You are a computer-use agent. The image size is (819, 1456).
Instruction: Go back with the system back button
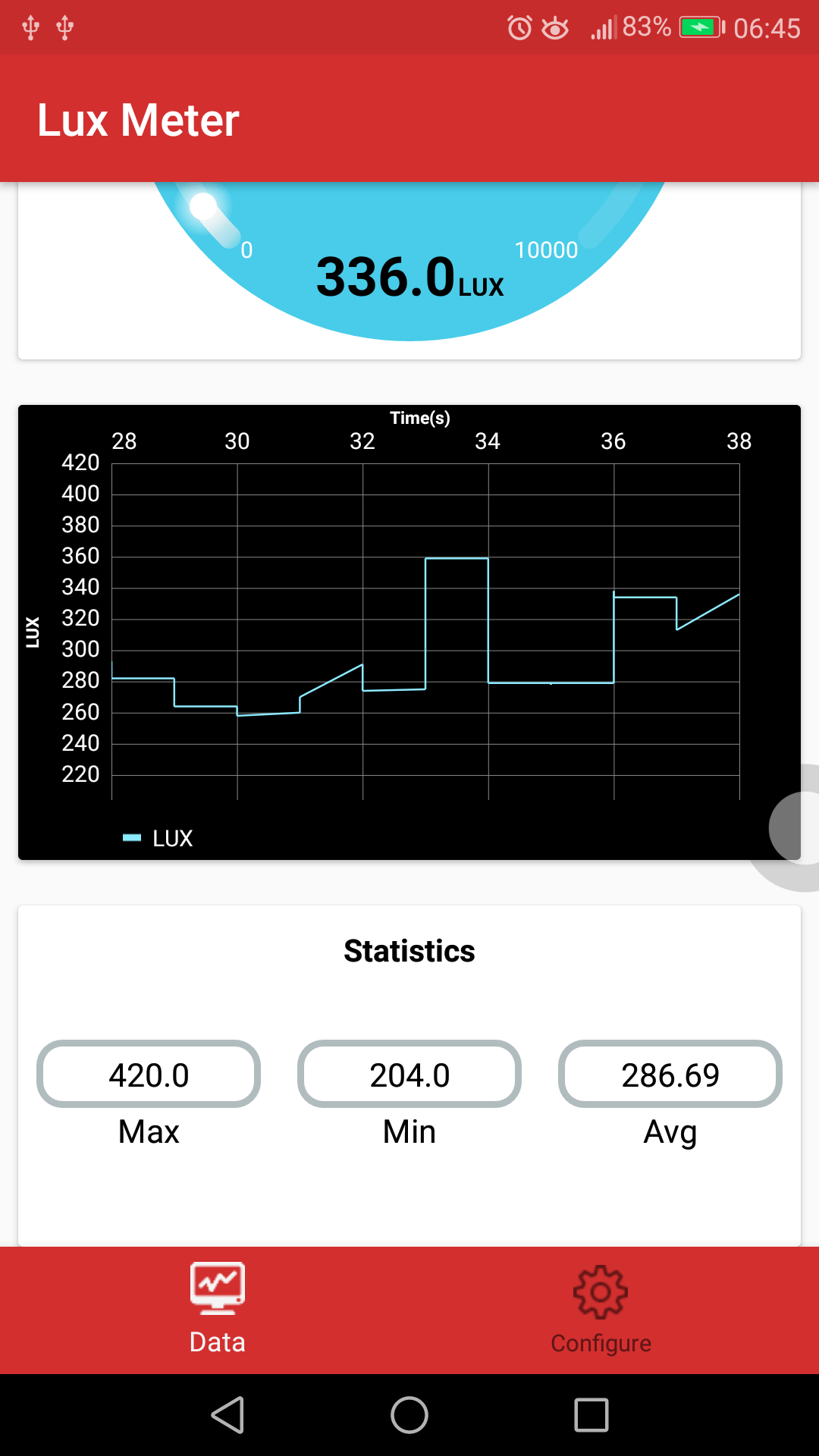(227, 1415)
